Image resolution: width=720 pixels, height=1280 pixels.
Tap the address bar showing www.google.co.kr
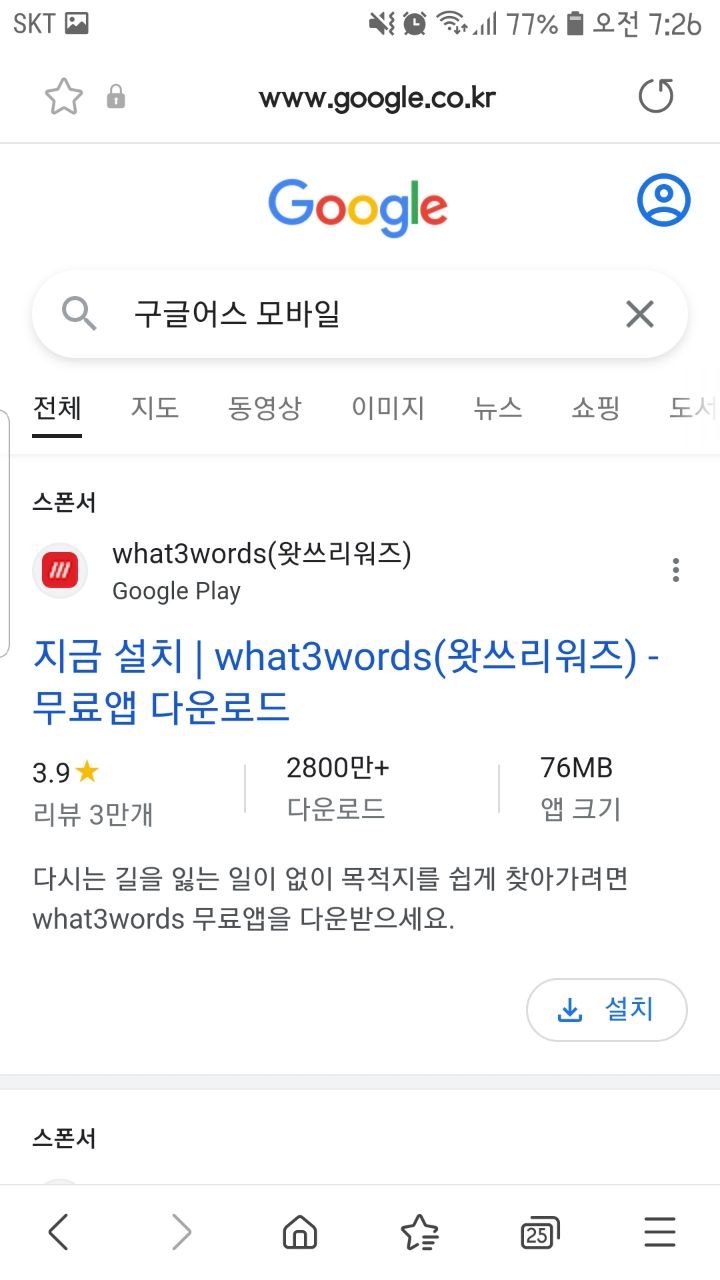(x=377, y=98)
